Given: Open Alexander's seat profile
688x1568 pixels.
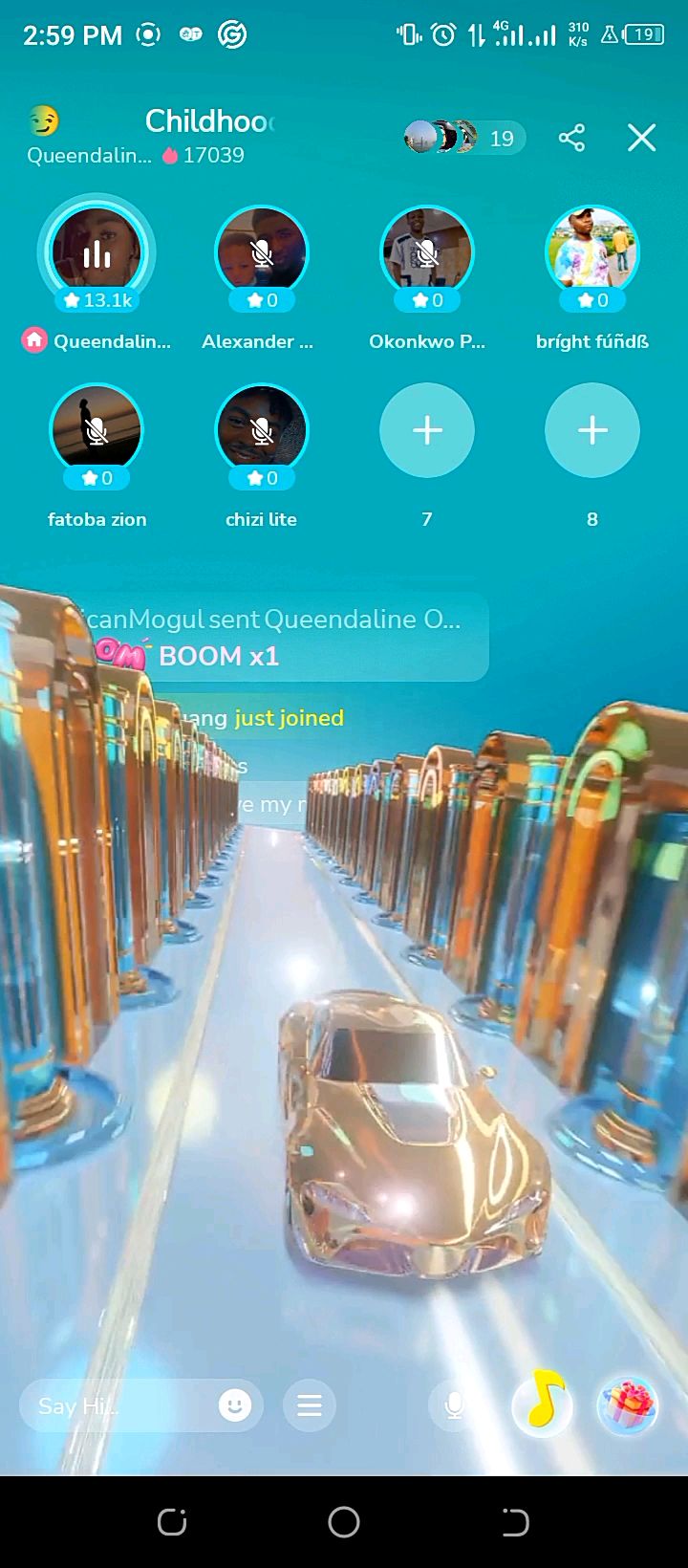Looking at the screenshot, I should tap(261, 253).
